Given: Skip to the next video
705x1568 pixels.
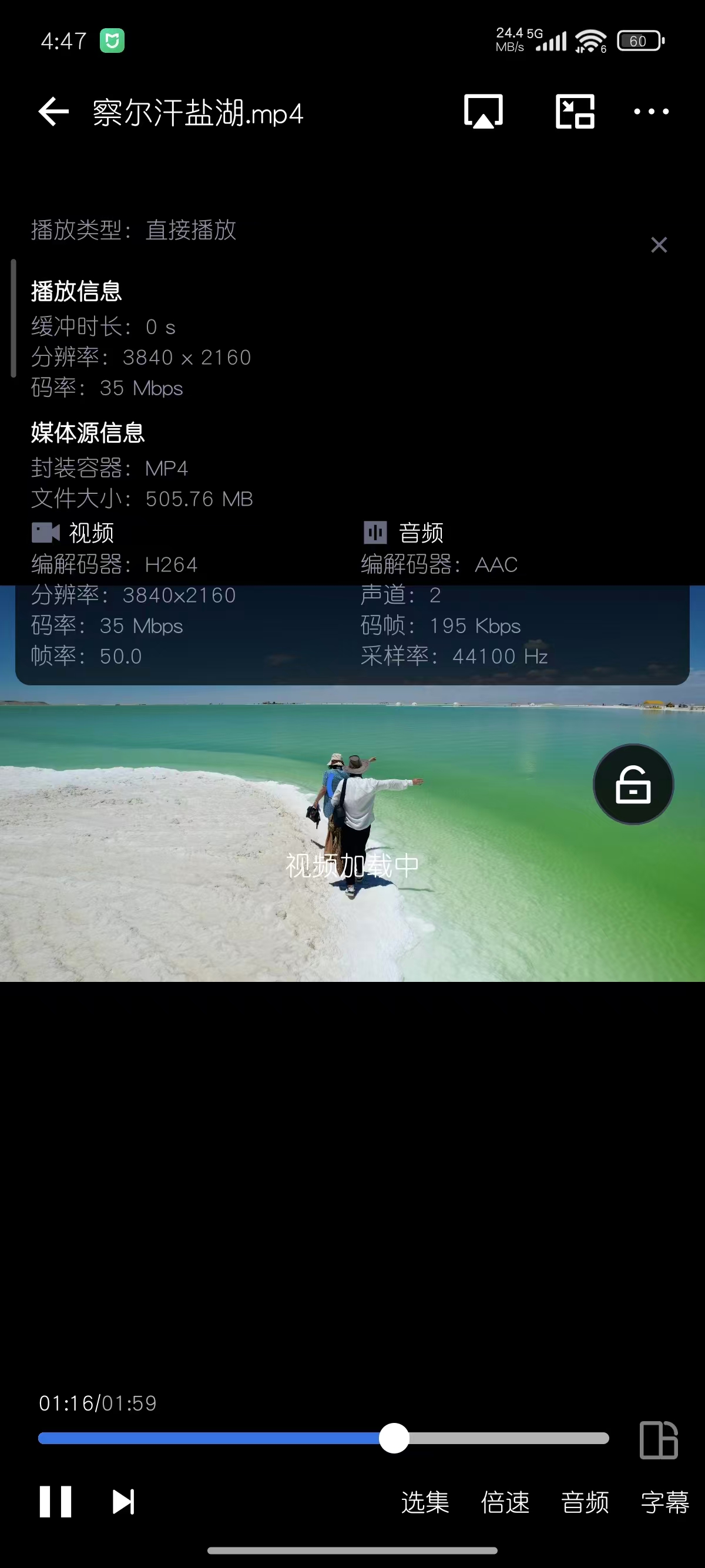Looking at the screenshot, I should point(123,1502).
